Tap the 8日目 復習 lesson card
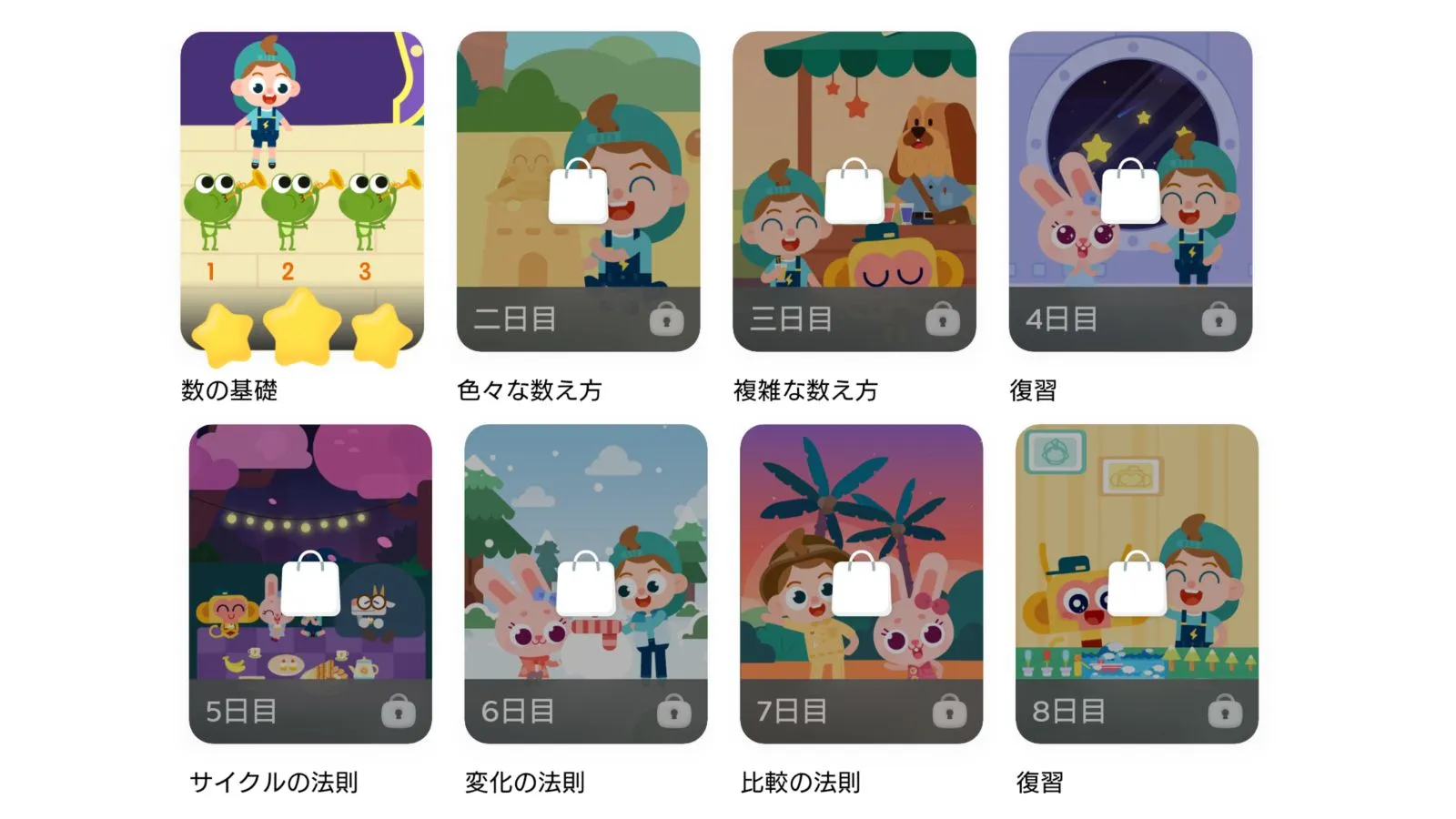Viewport: 1456px width, 819px height. pyautogui.click(x=1137, y=583)
